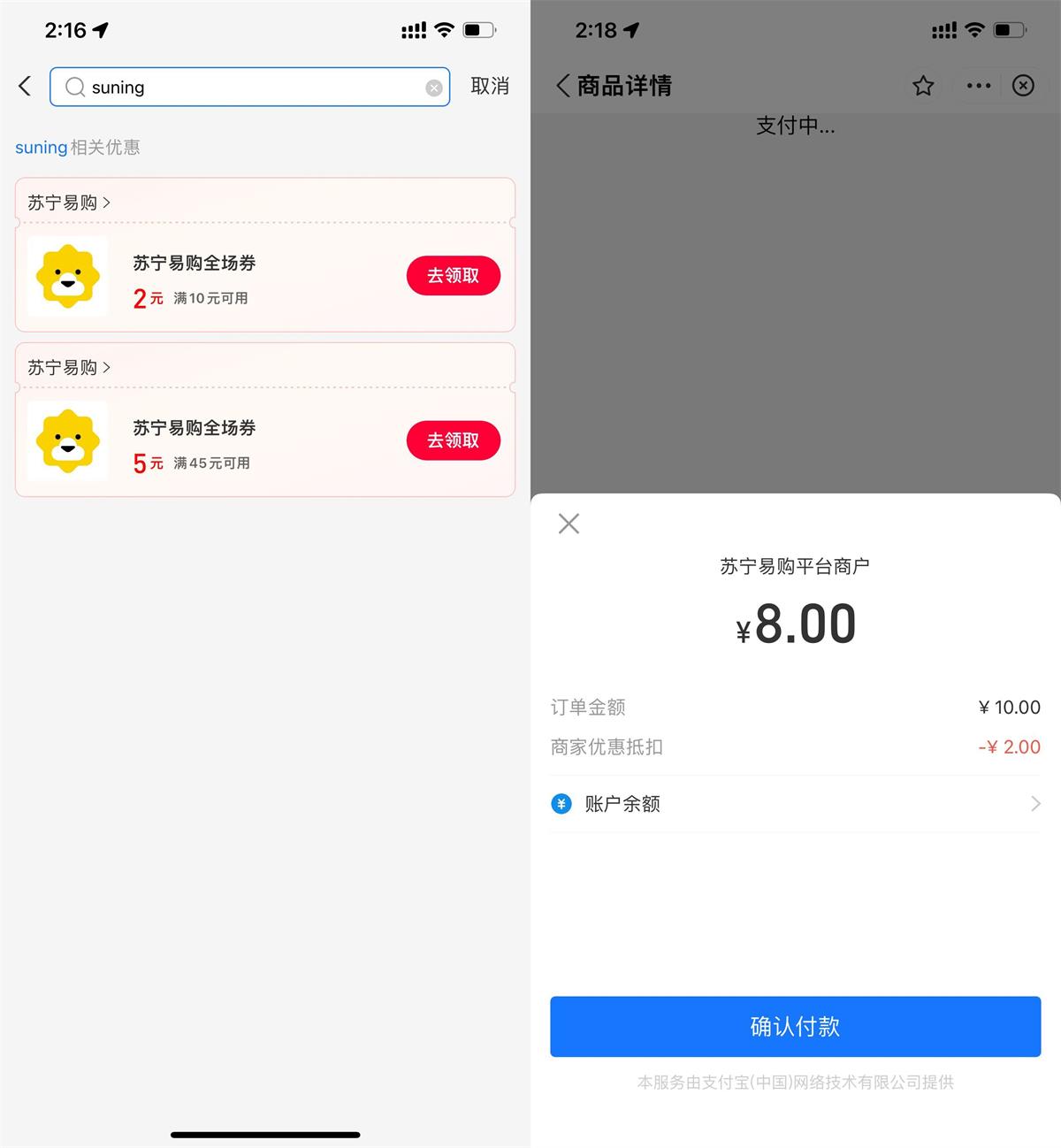Tap the blue yuan icon beside 账户余额
The width and height of the screenshot is (1061, 1148).
pos(561,804)
